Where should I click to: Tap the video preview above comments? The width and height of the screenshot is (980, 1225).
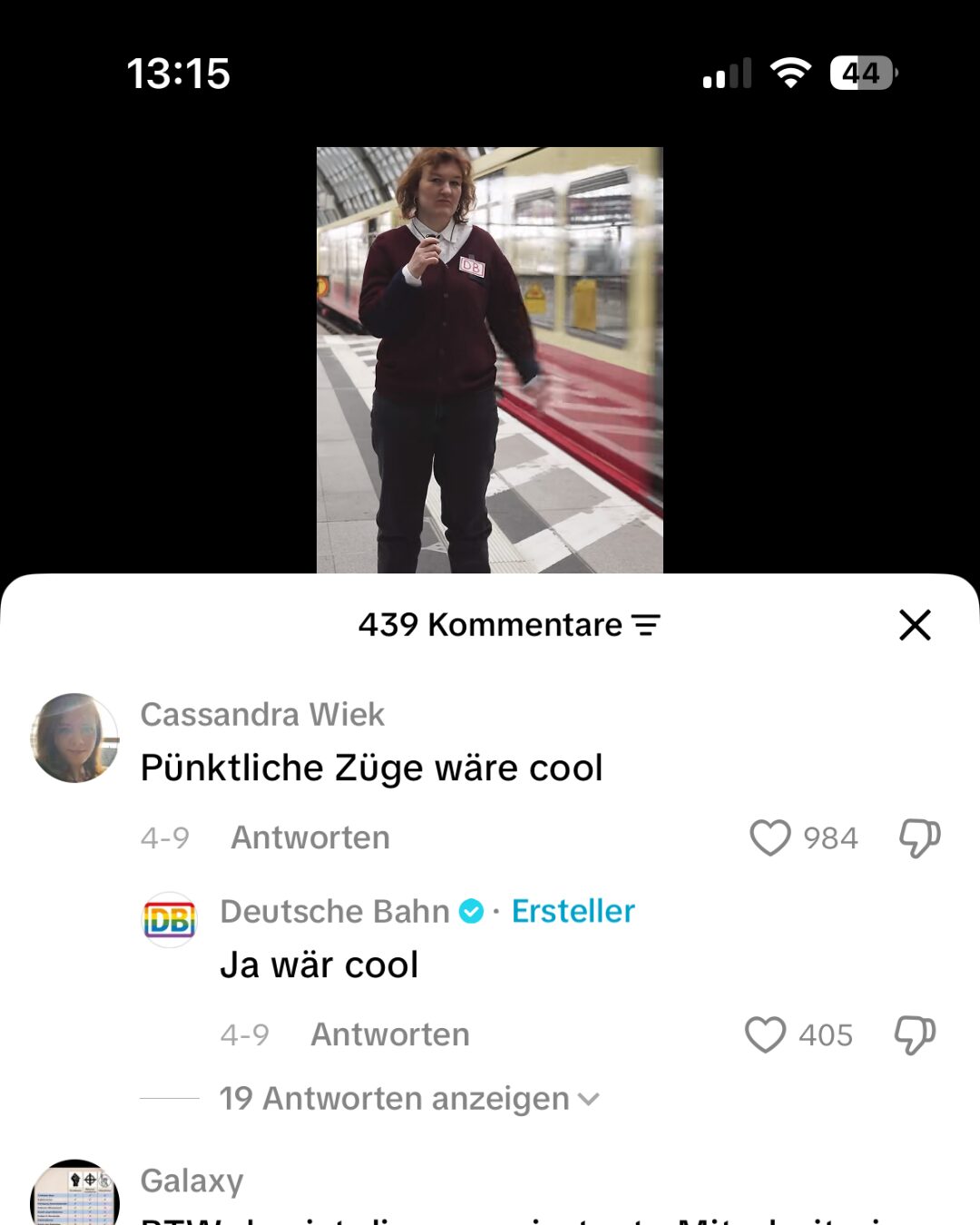coord(490,359)
